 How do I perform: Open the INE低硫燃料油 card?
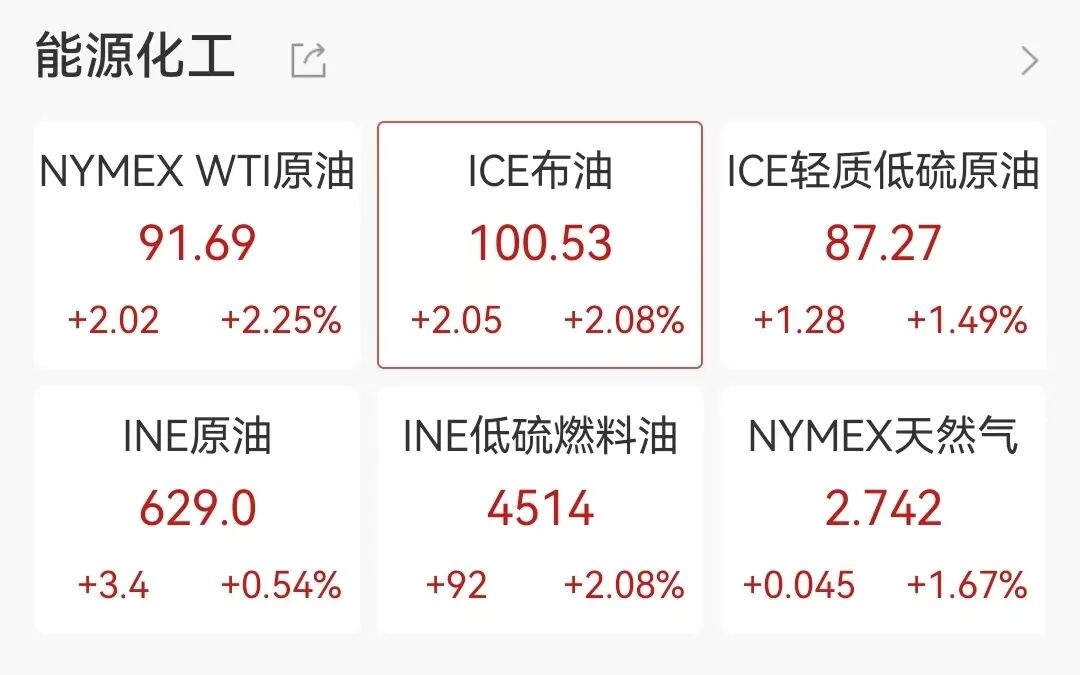point(540,510)
